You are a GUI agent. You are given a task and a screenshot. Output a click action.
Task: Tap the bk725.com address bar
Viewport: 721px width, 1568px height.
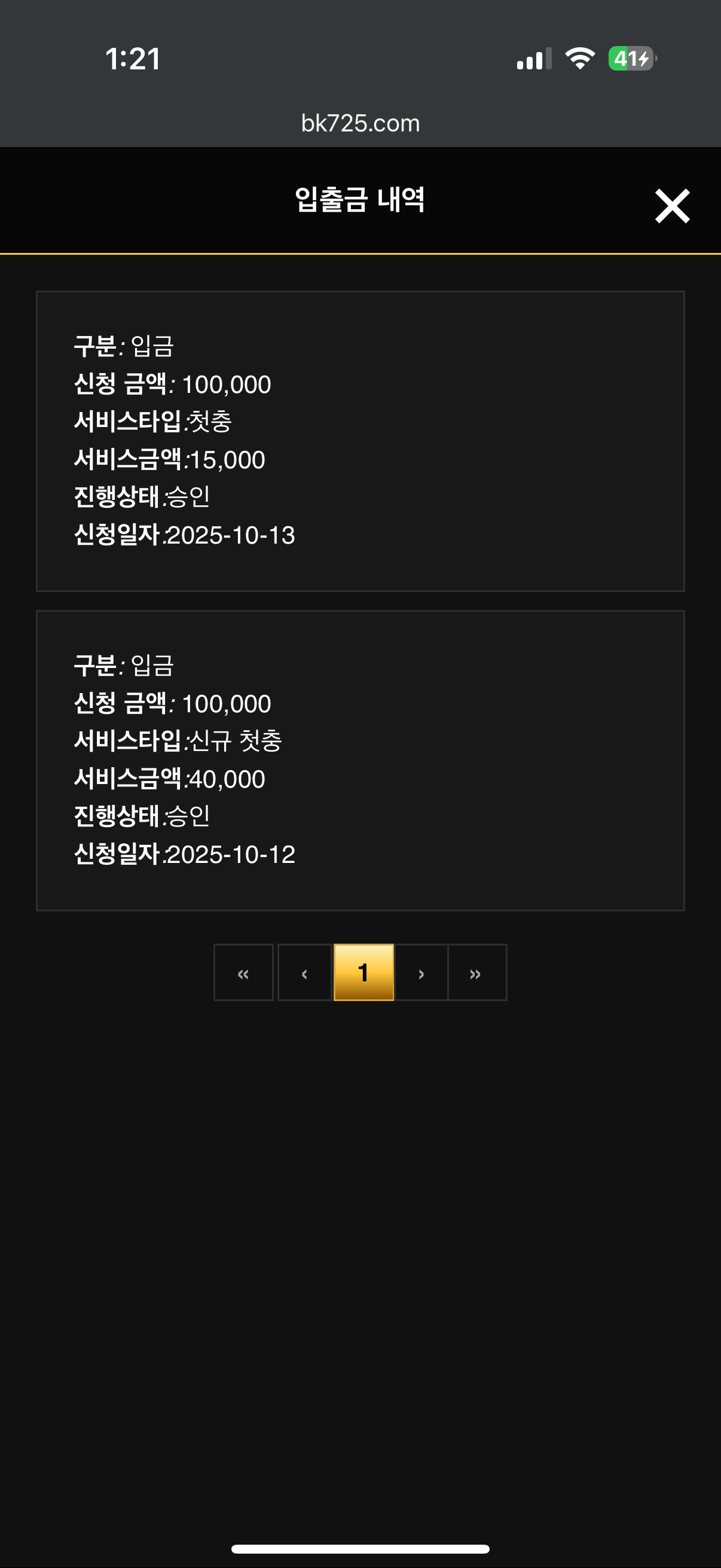(x=360, y=124)
